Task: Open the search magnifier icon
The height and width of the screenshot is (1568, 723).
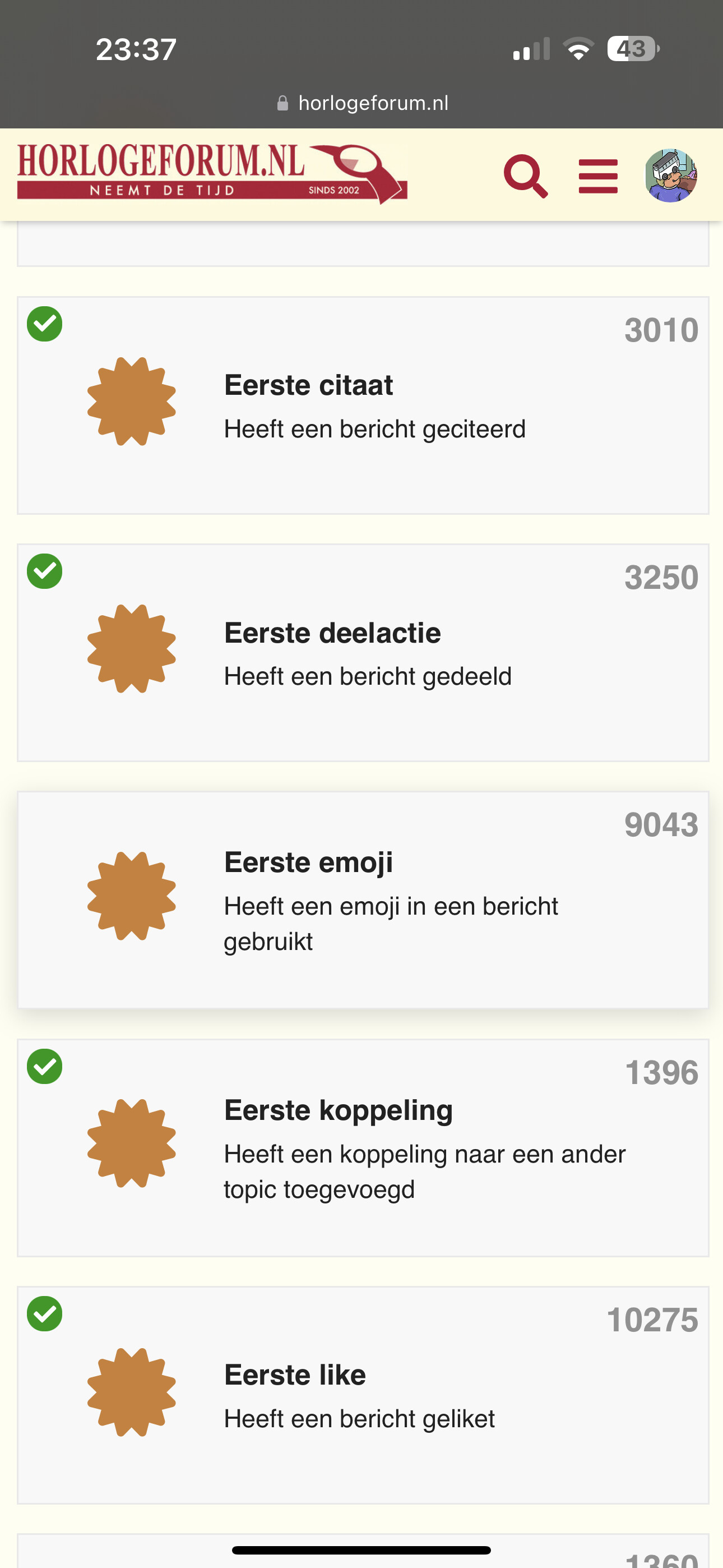Action: pyautogui.click(x=526, y=176)
